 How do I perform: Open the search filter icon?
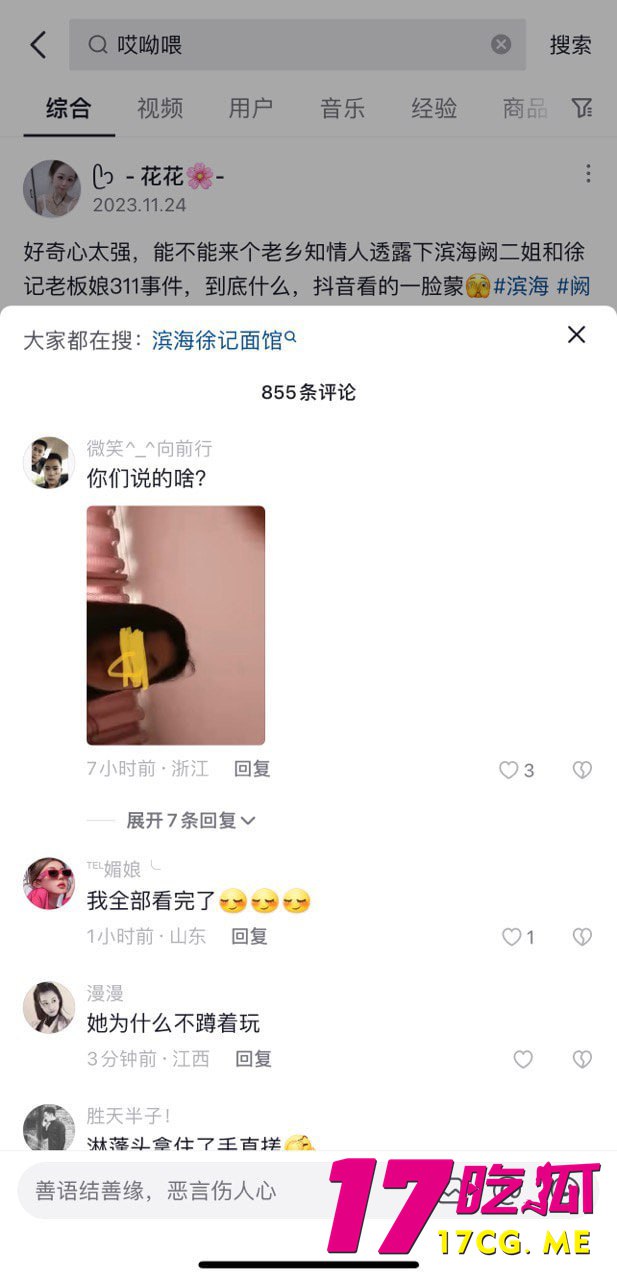(x=582, y=108)
